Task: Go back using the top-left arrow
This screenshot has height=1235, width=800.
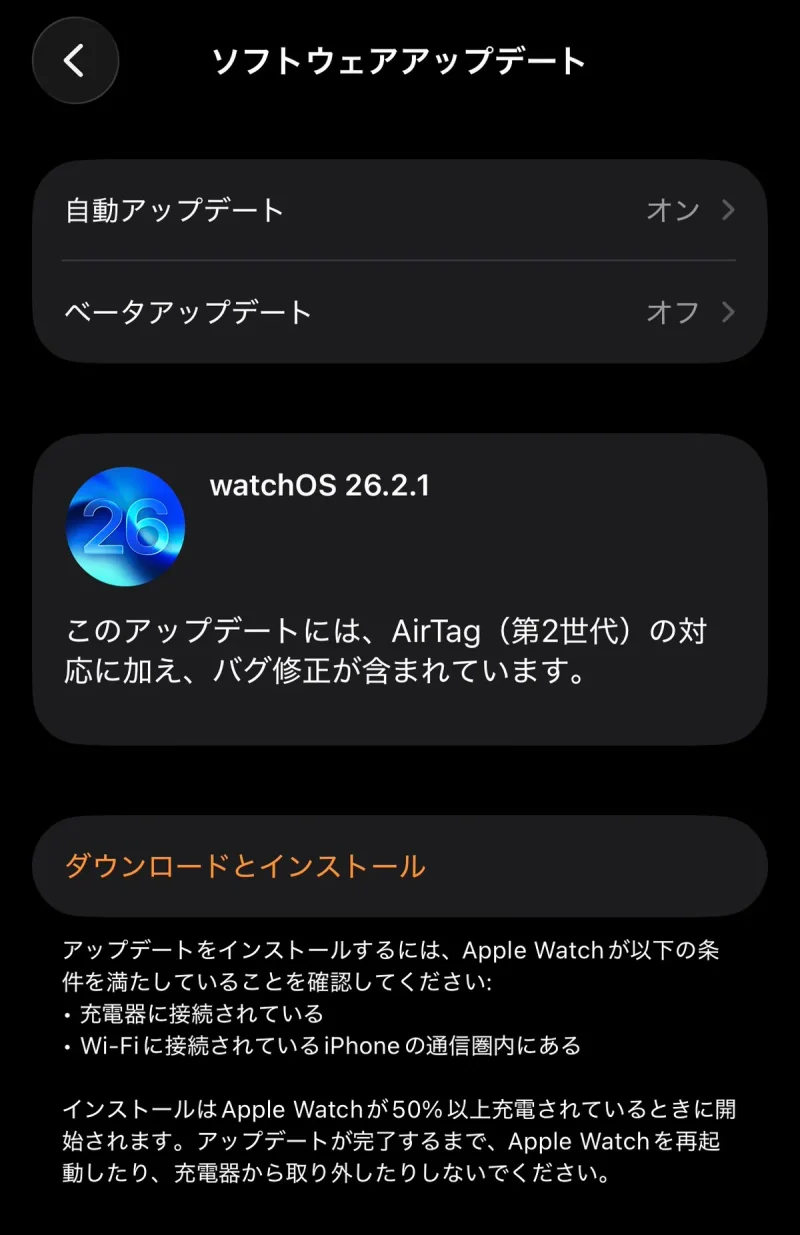Action: click(x=75, y=61)
